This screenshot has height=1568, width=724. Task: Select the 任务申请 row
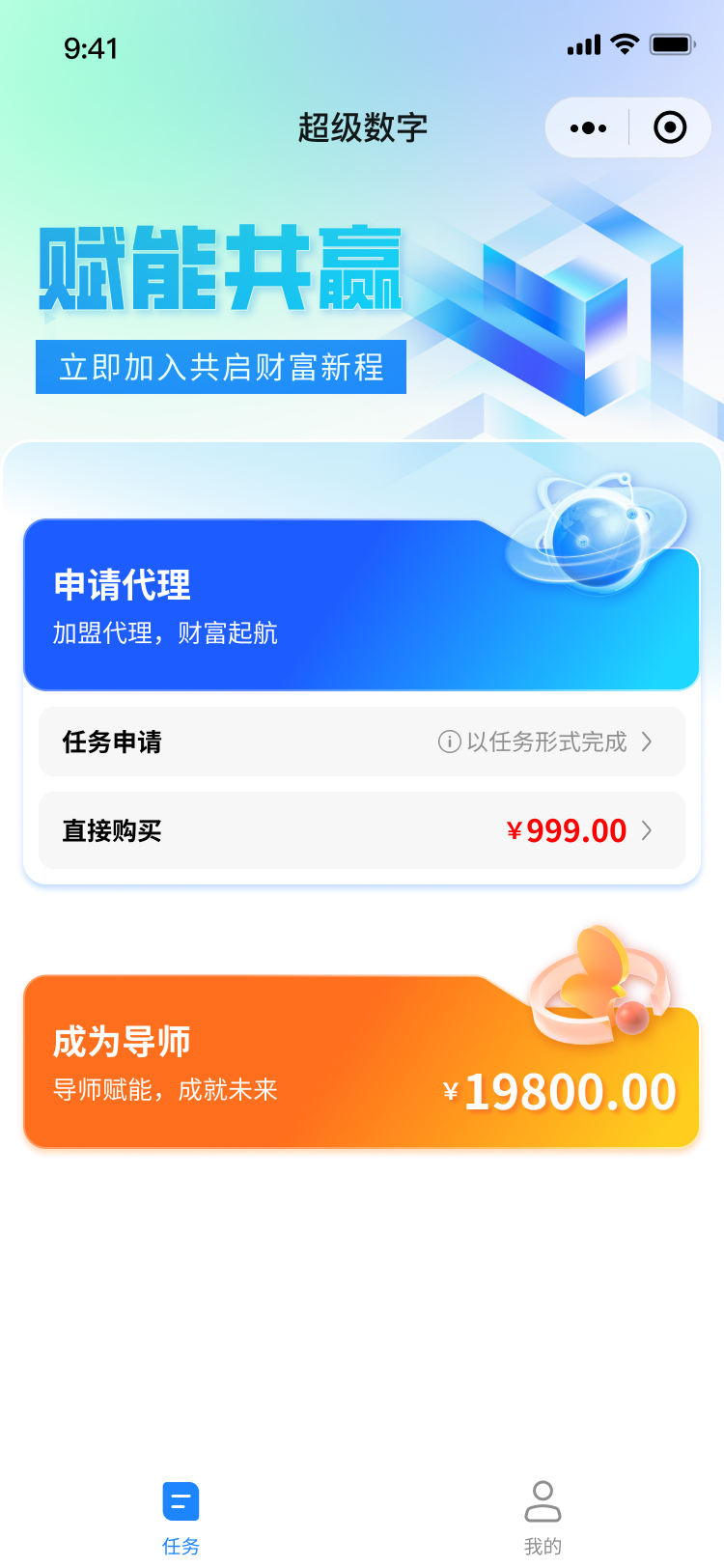[x=361, y=742]
